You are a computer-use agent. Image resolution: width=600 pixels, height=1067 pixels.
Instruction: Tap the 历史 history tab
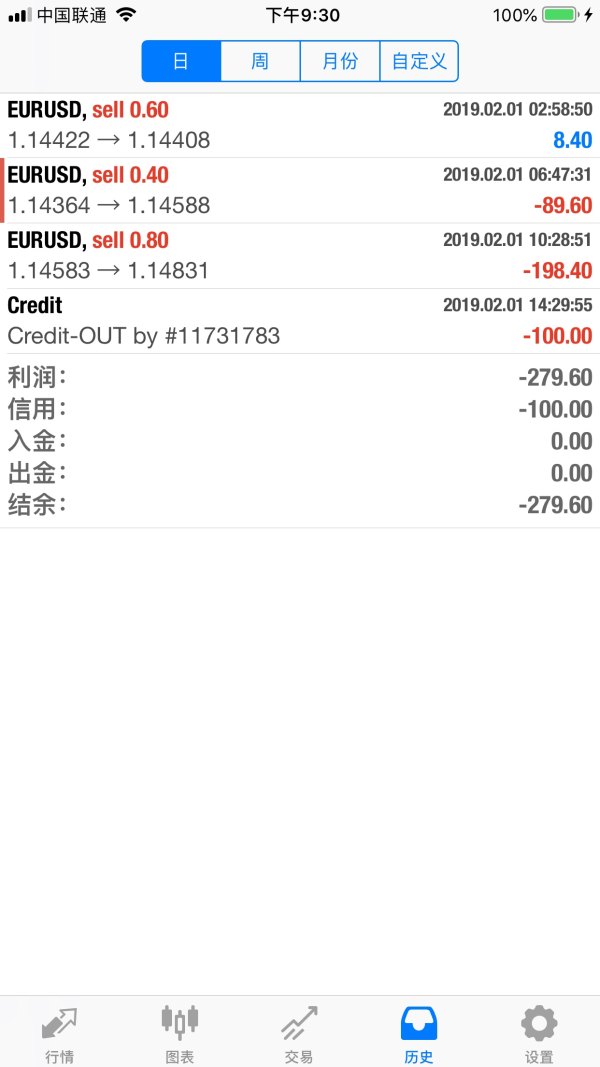pyautogui.click(x=419, y=1033)
